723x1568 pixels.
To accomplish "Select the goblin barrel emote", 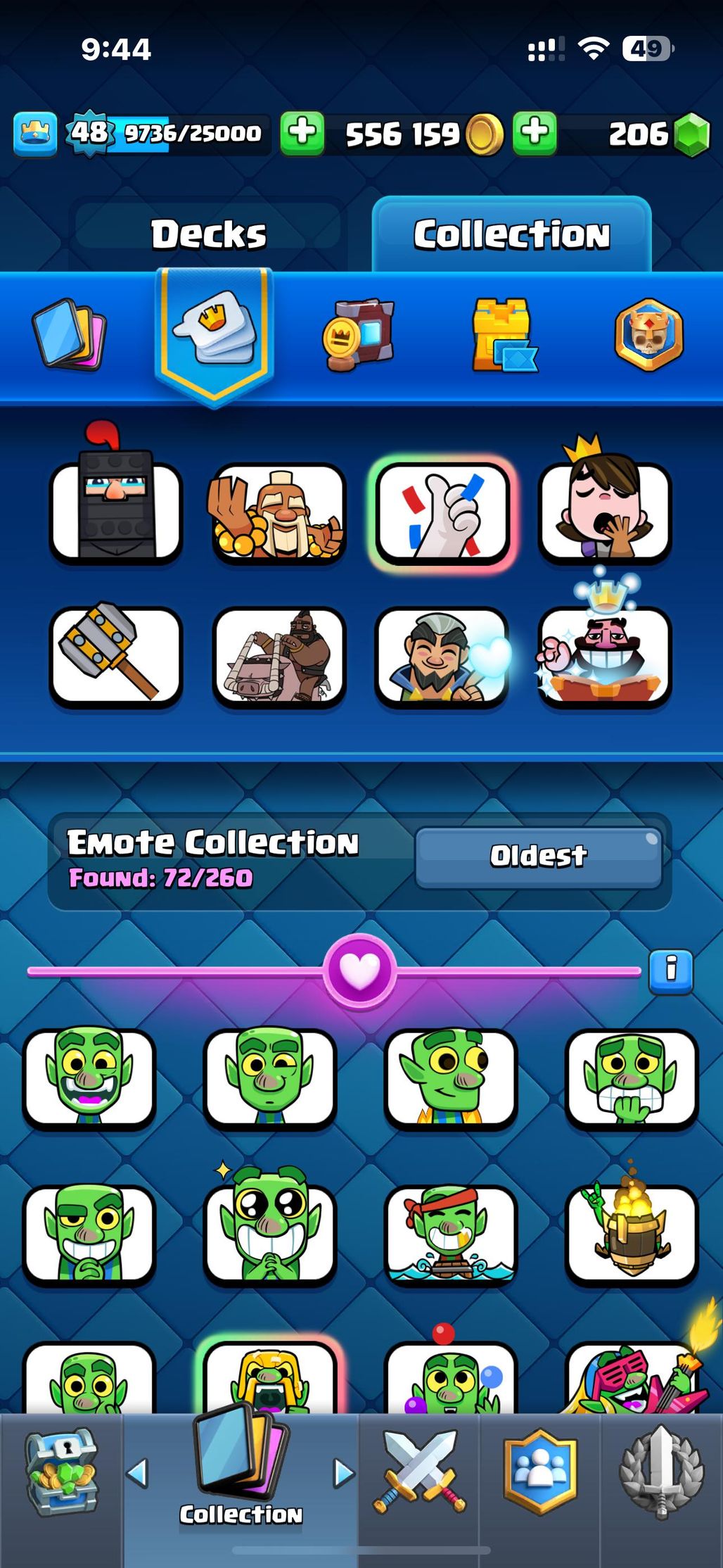I will pos(631,1234).
